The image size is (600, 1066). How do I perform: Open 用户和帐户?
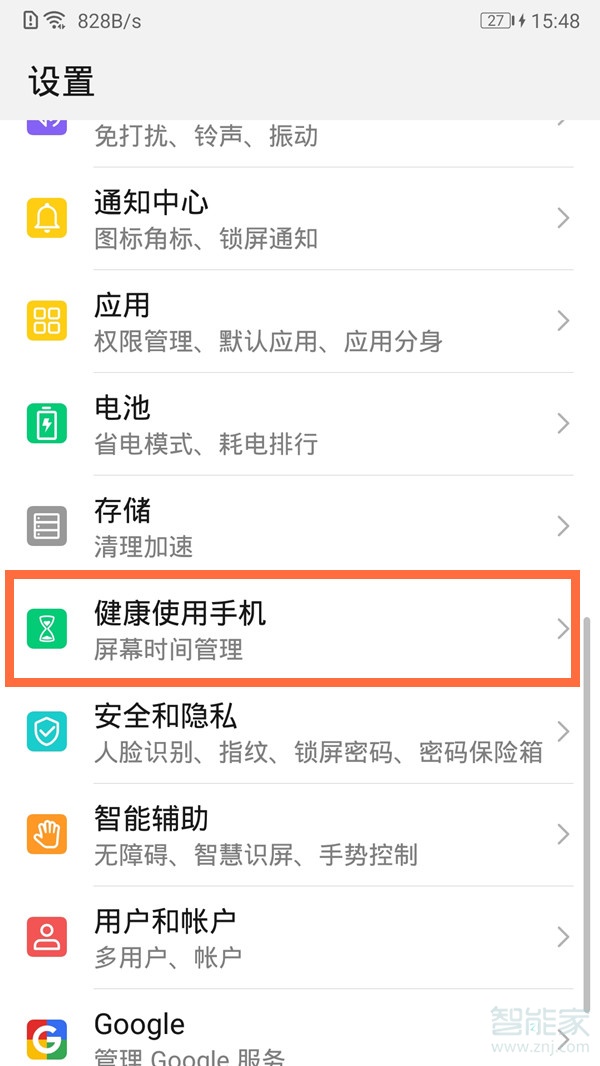tap(300, 937)
